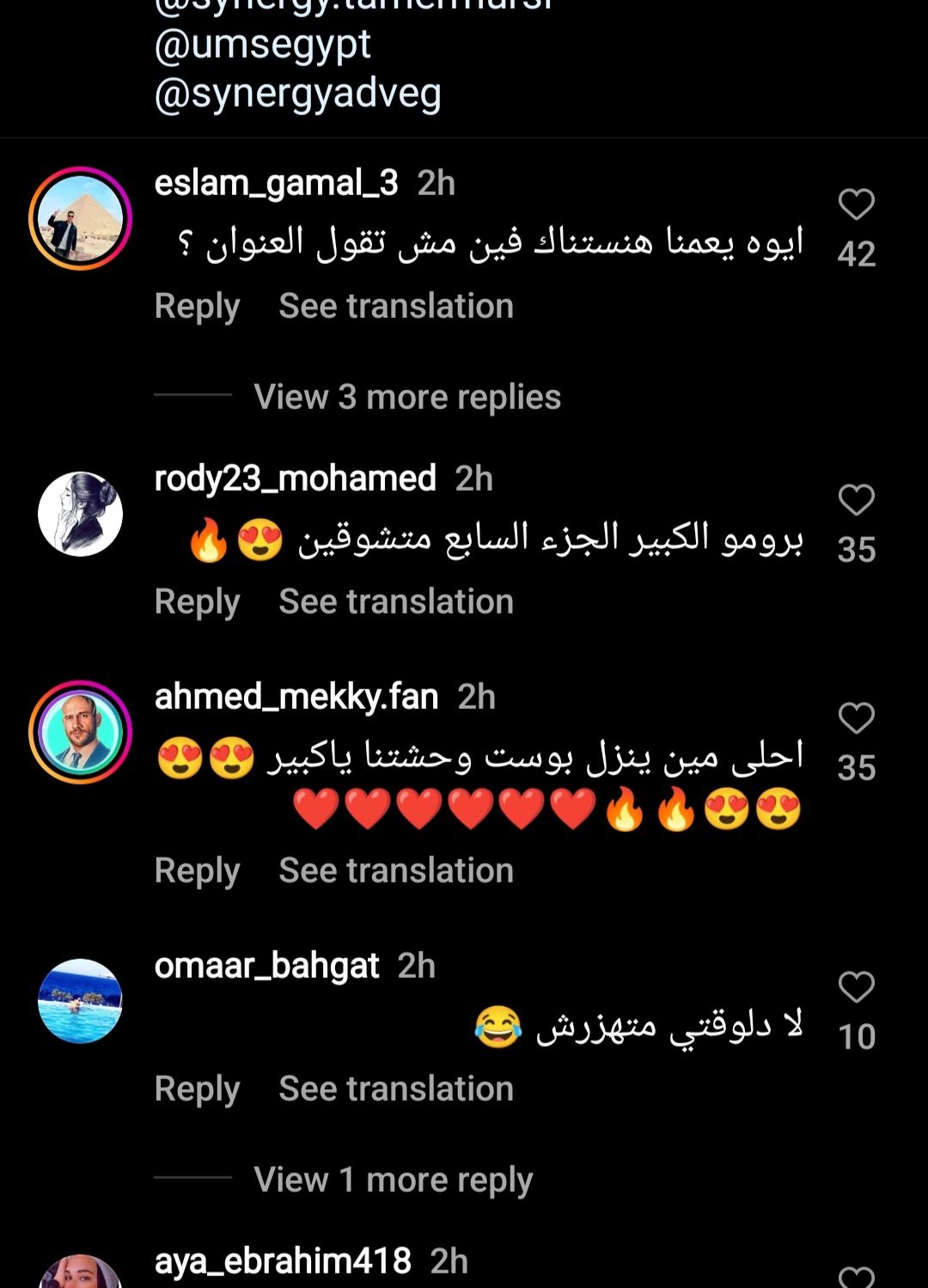The height and width of the screenshot is (1288, 928).
Task: Open omaar_bahgat's profile picture
Action: (80, 1001)
